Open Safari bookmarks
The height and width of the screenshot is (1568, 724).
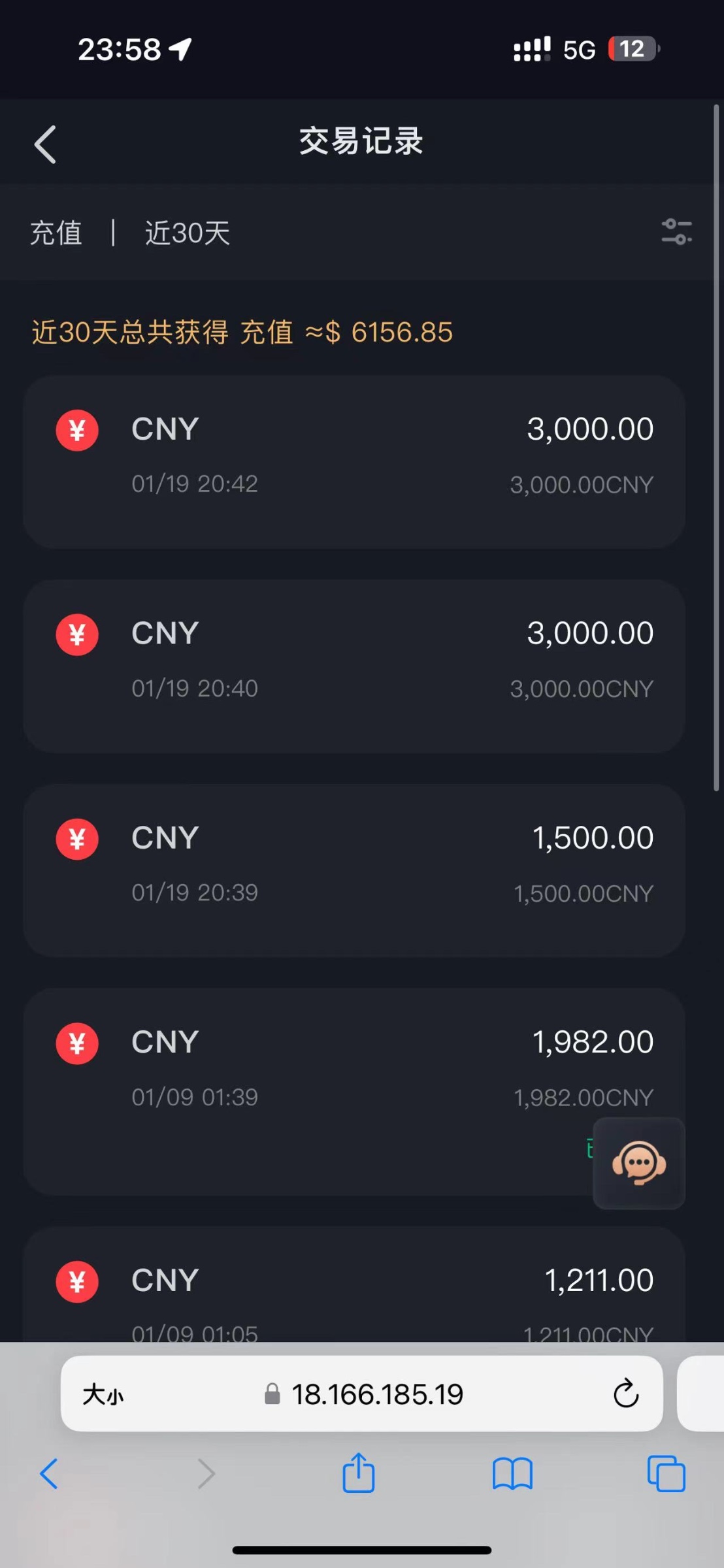(x=512, y=1474)
